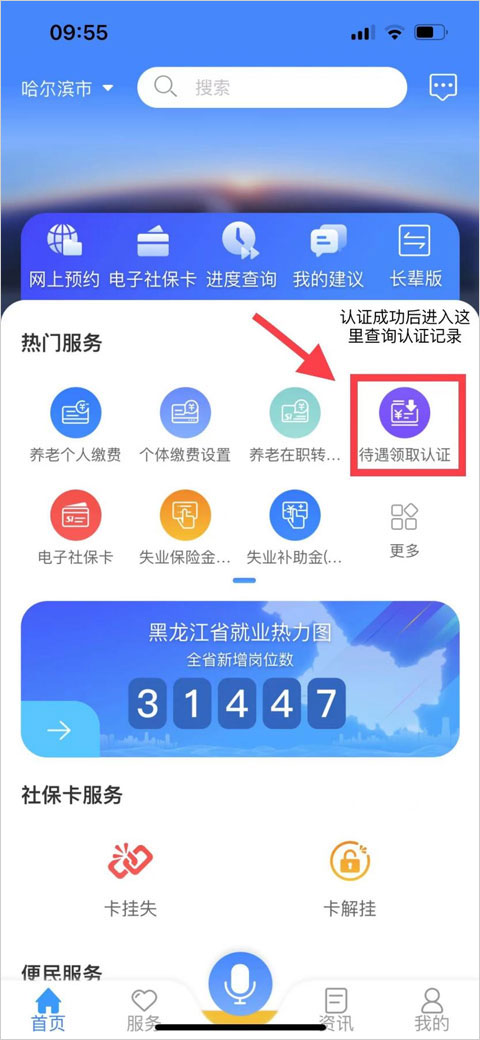Open 电子社保卡 in the top blue bar
The image size is (480, 1040).
coord(152,256)
